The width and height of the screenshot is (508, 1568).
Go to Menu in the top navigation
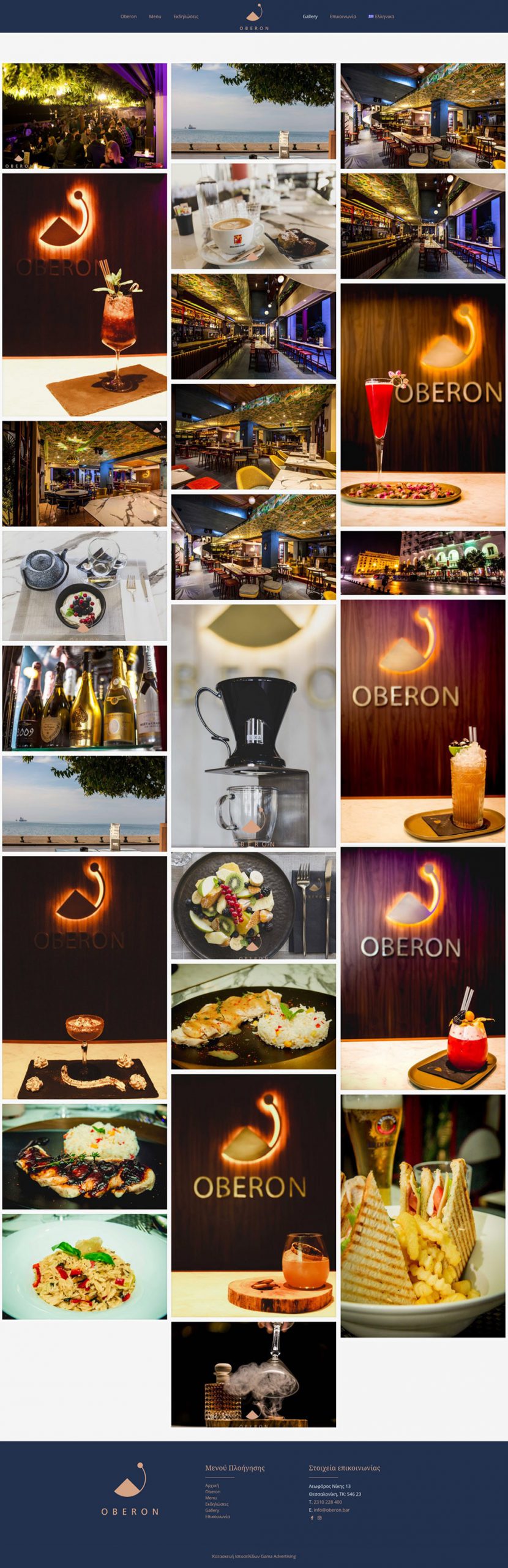155,17
